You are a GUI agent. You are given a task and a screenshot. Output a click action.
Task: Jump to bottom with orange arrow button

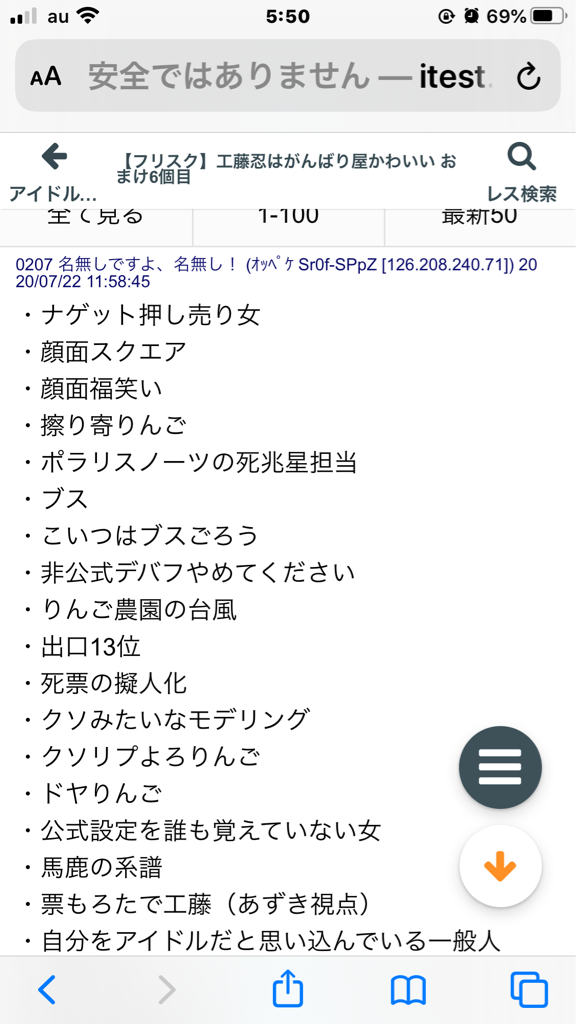point(500,867)
